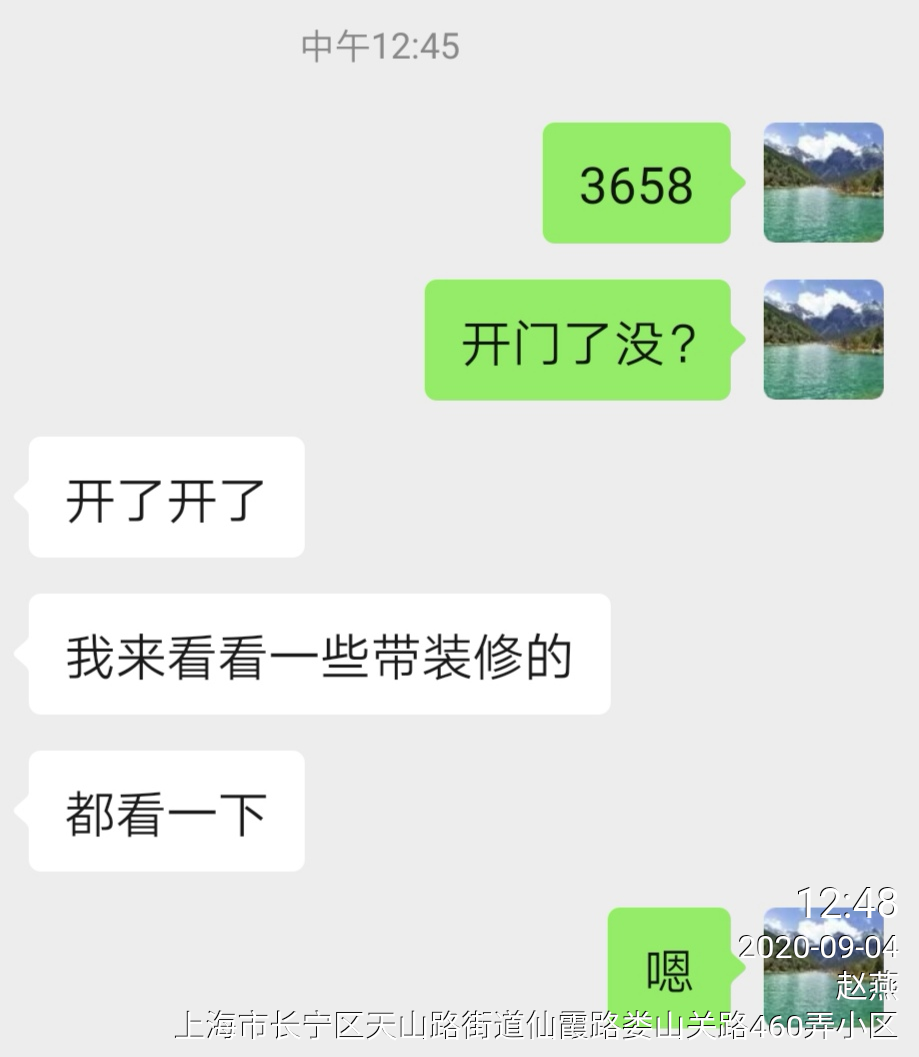
Task: Open profile from avatar beside 嗯 message
Action: [x=823, y=967]
